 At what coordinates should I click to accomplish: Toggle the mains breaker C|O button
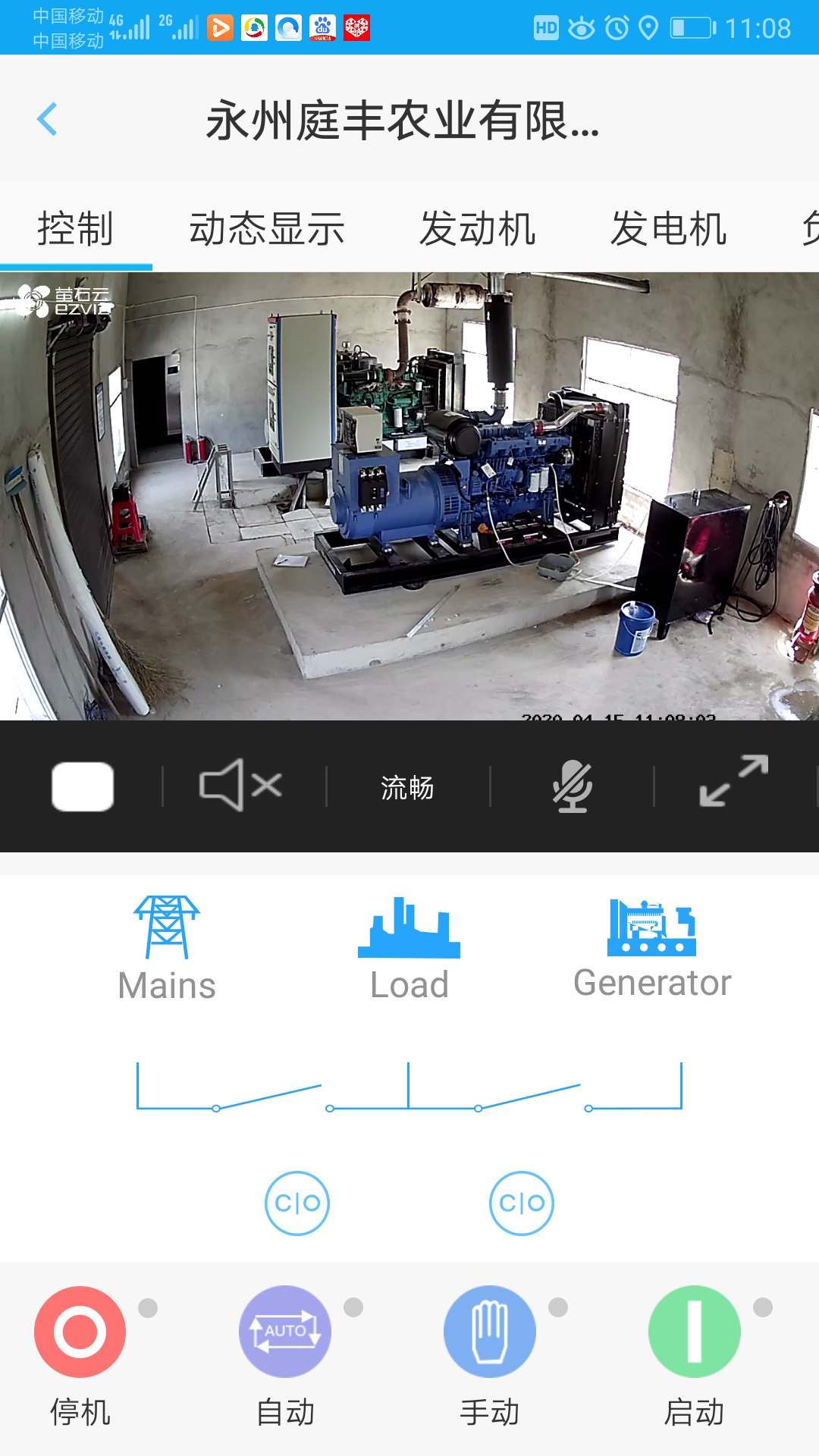[x=297, y=1203]
